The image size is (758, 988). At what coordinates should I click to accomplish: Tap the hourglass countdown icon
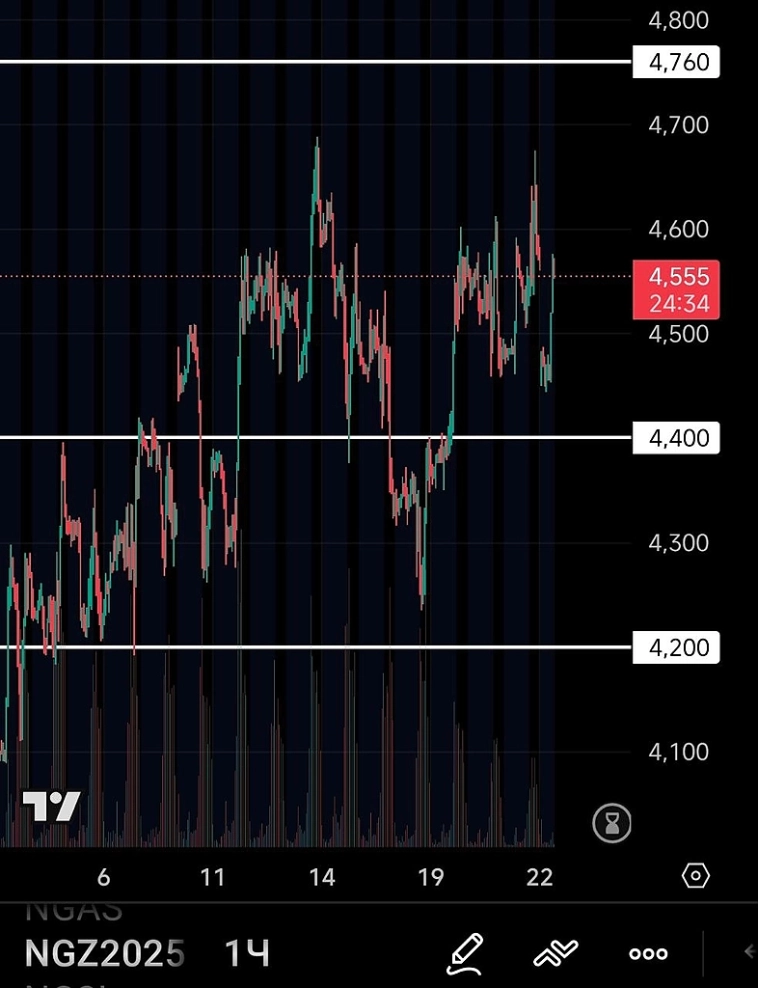point(611,823)
